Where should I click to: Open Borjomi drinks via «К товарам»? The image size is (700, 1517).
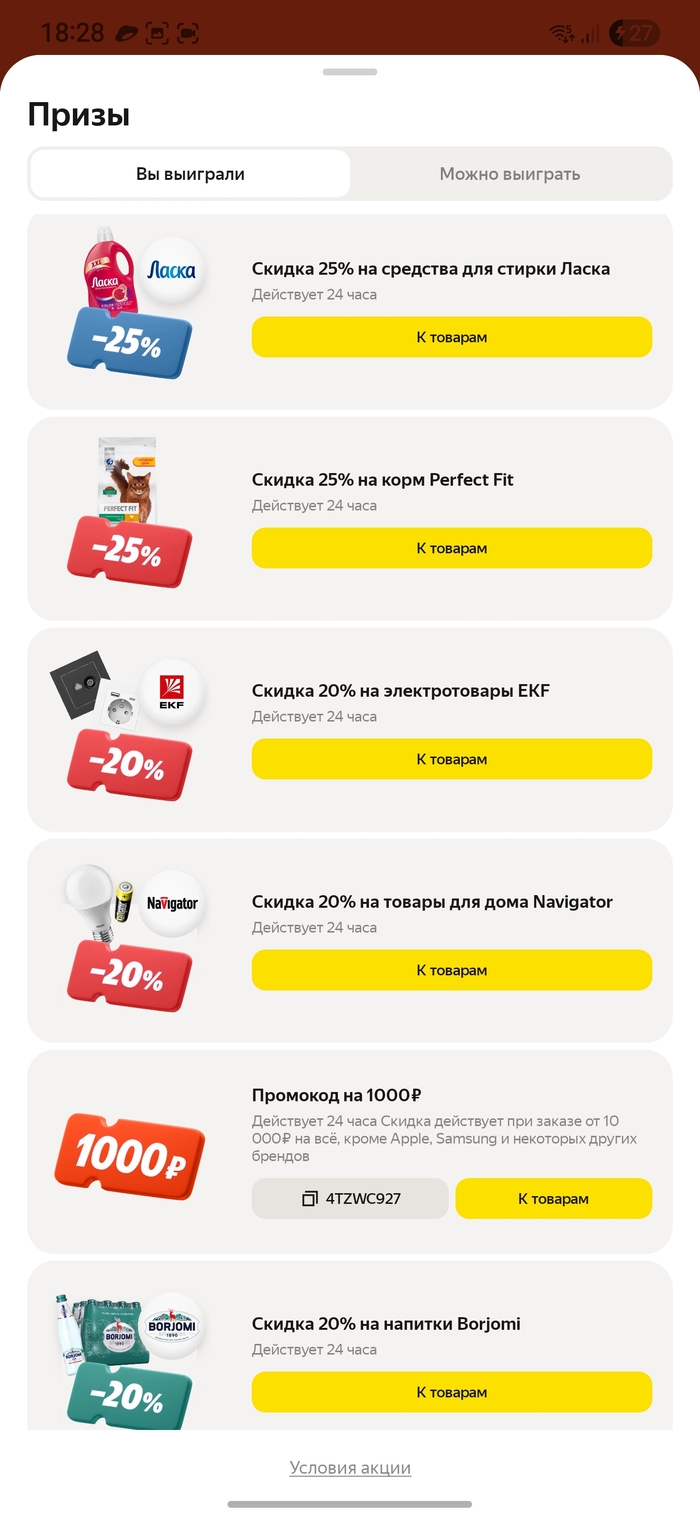click(451, 1392)
